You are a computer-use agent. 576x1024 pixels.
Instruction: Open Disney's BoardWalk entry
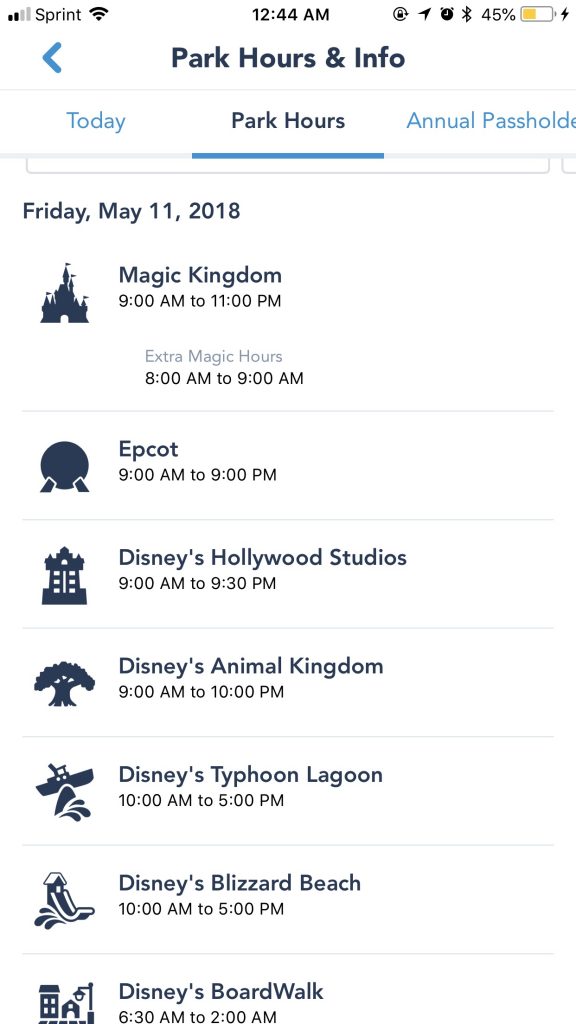coord(288,989)
